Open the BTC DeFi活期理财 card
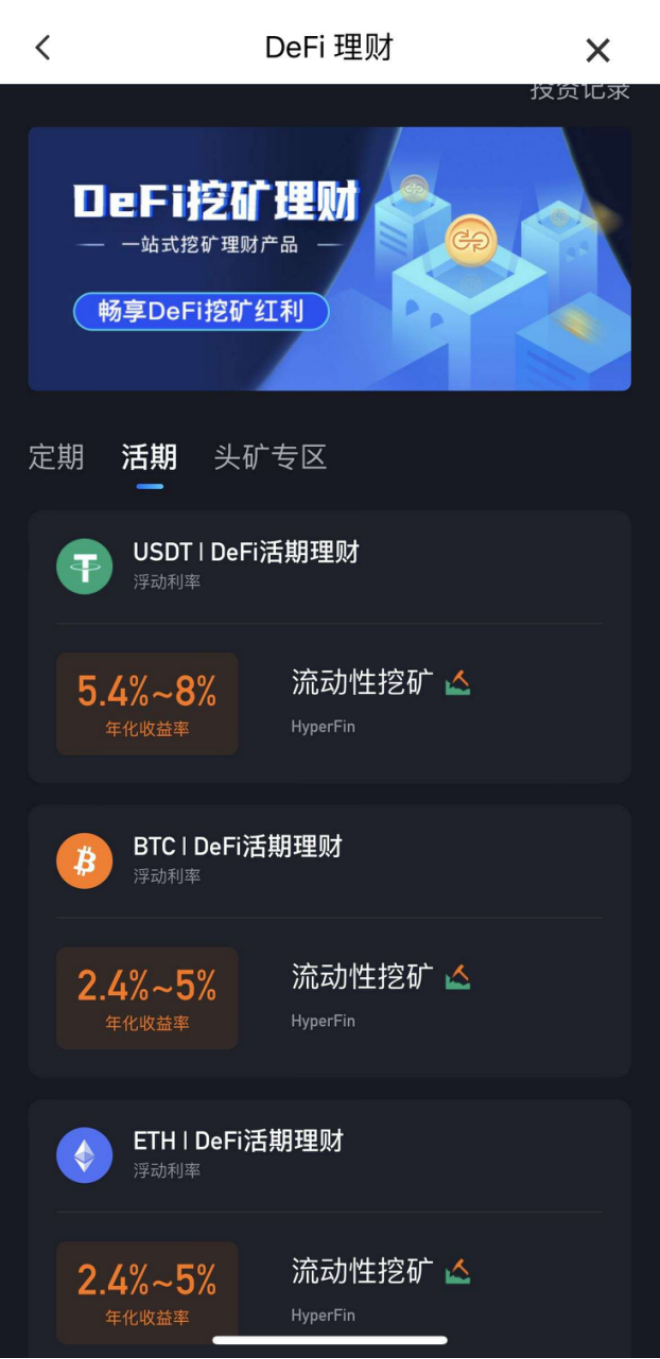Viewport: 660px width, 1359px height. point(329,940)
